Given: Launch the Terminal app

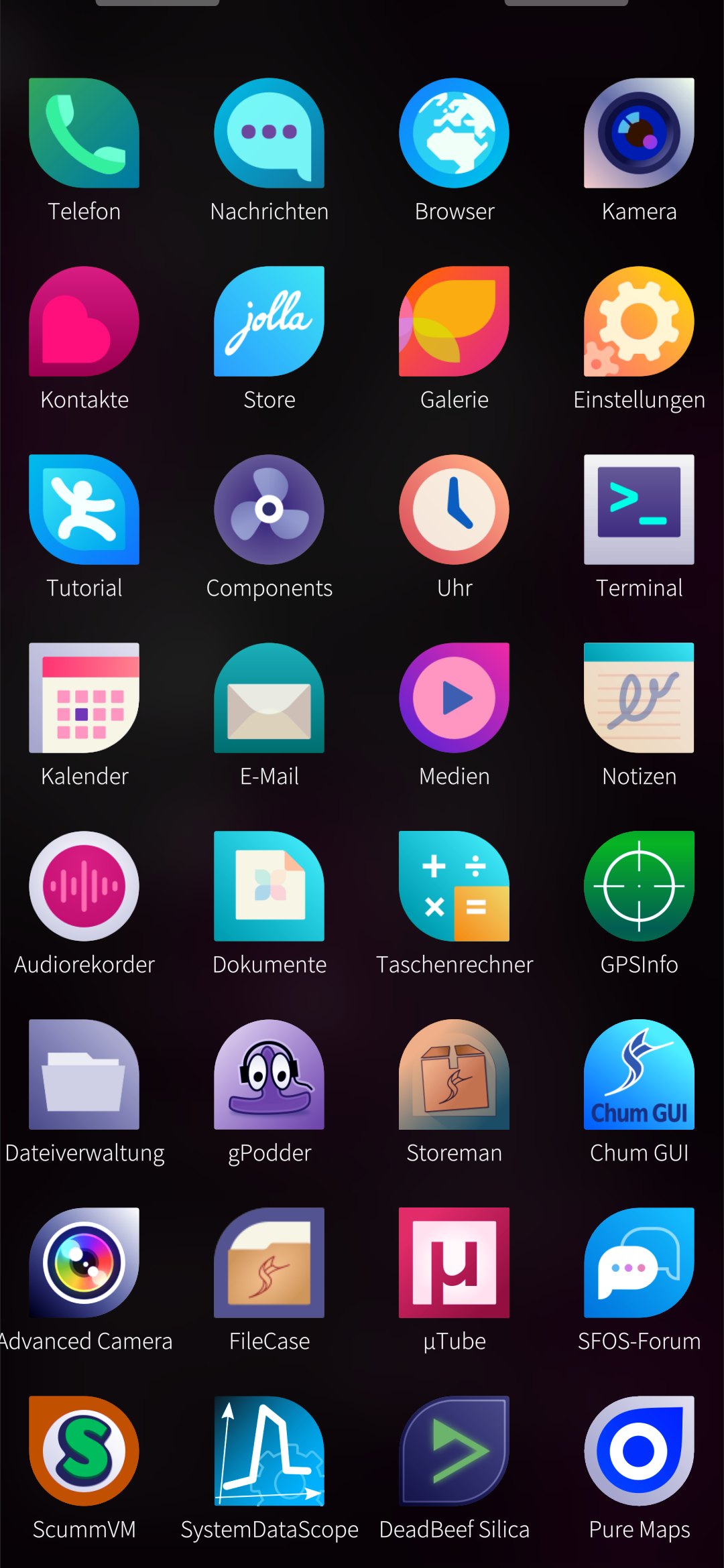Looking at the screenshot, I should 639,510.
